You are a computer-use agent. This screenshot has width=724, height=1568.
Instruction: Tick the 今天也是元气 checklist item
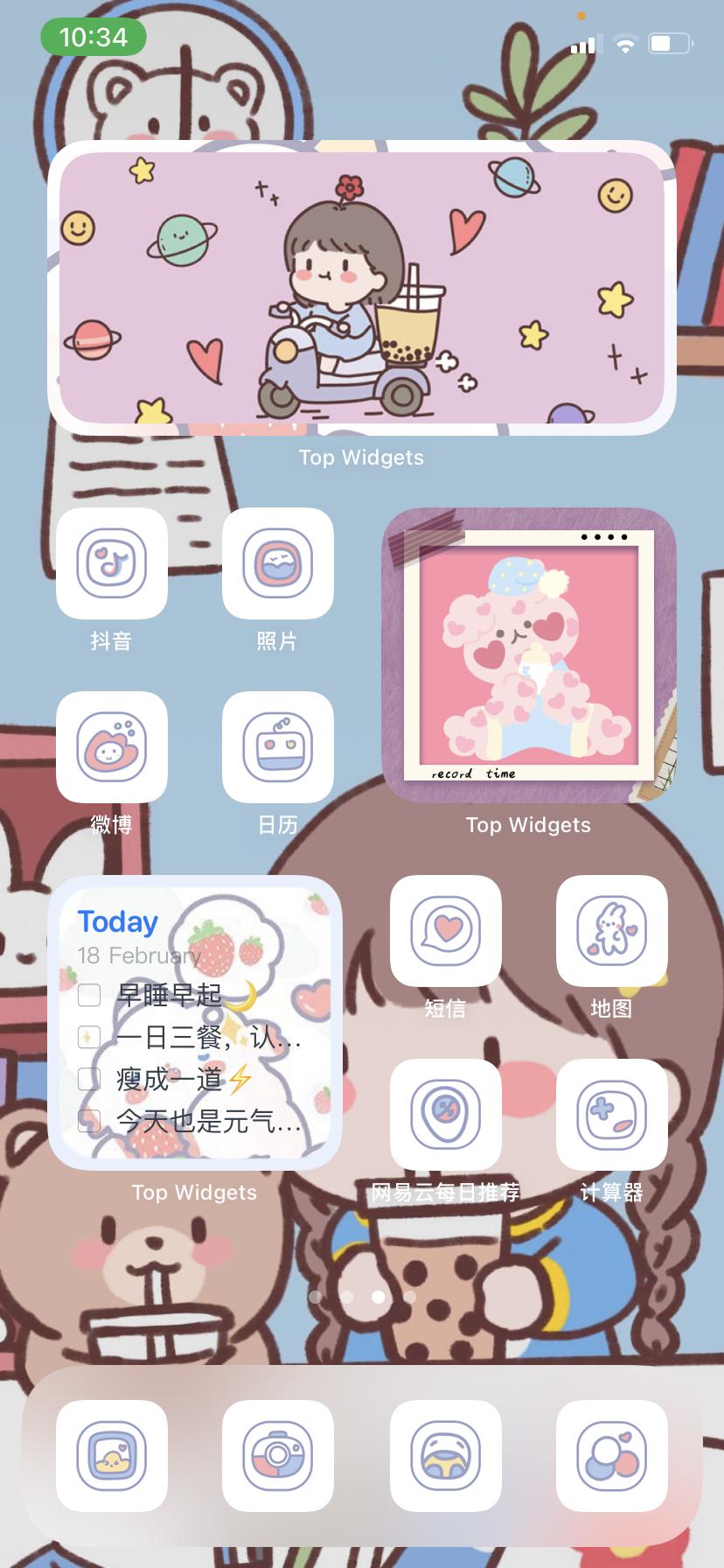tap(88, 1122)
